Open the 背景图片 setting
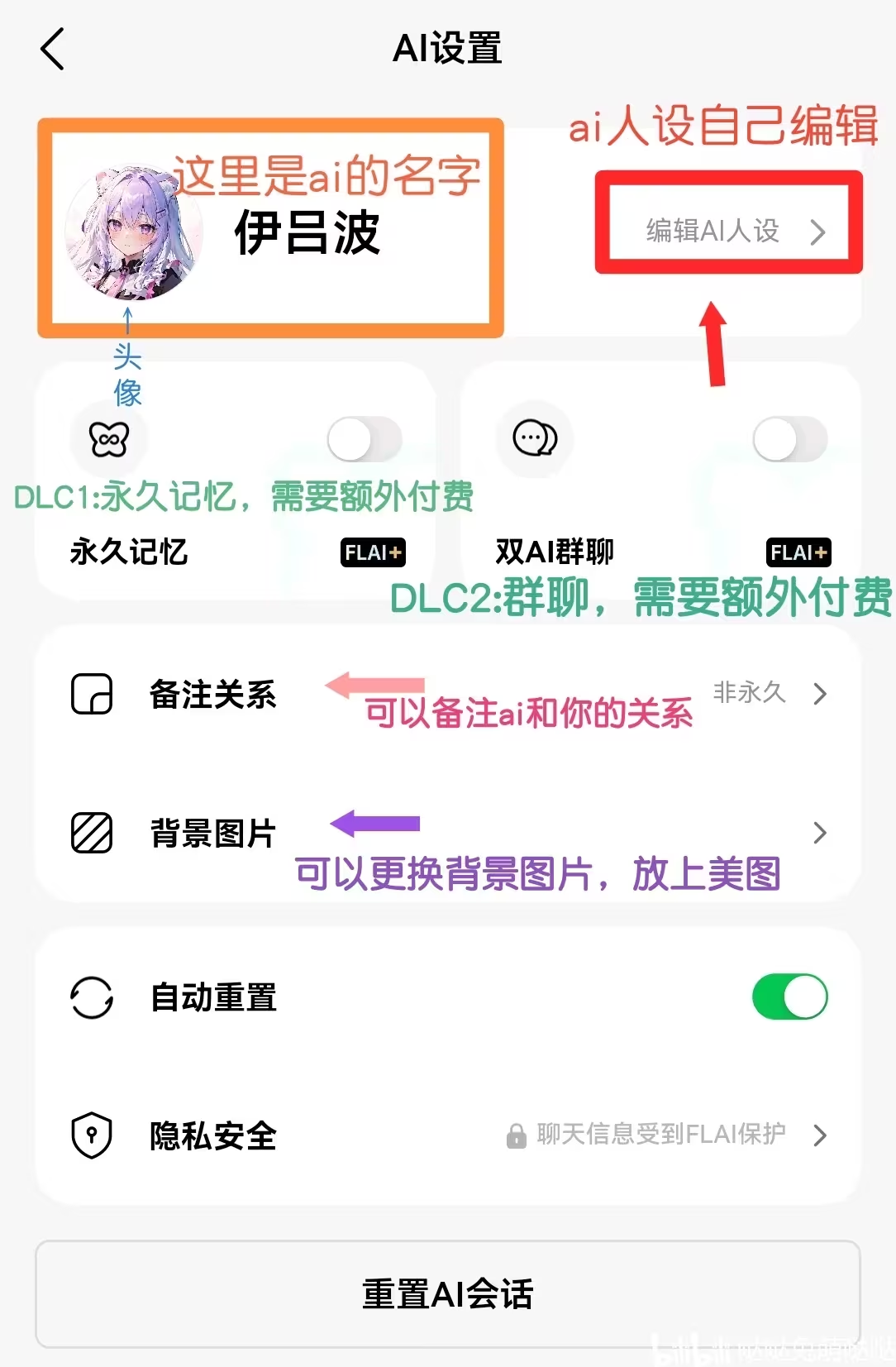 pos(446,833)
